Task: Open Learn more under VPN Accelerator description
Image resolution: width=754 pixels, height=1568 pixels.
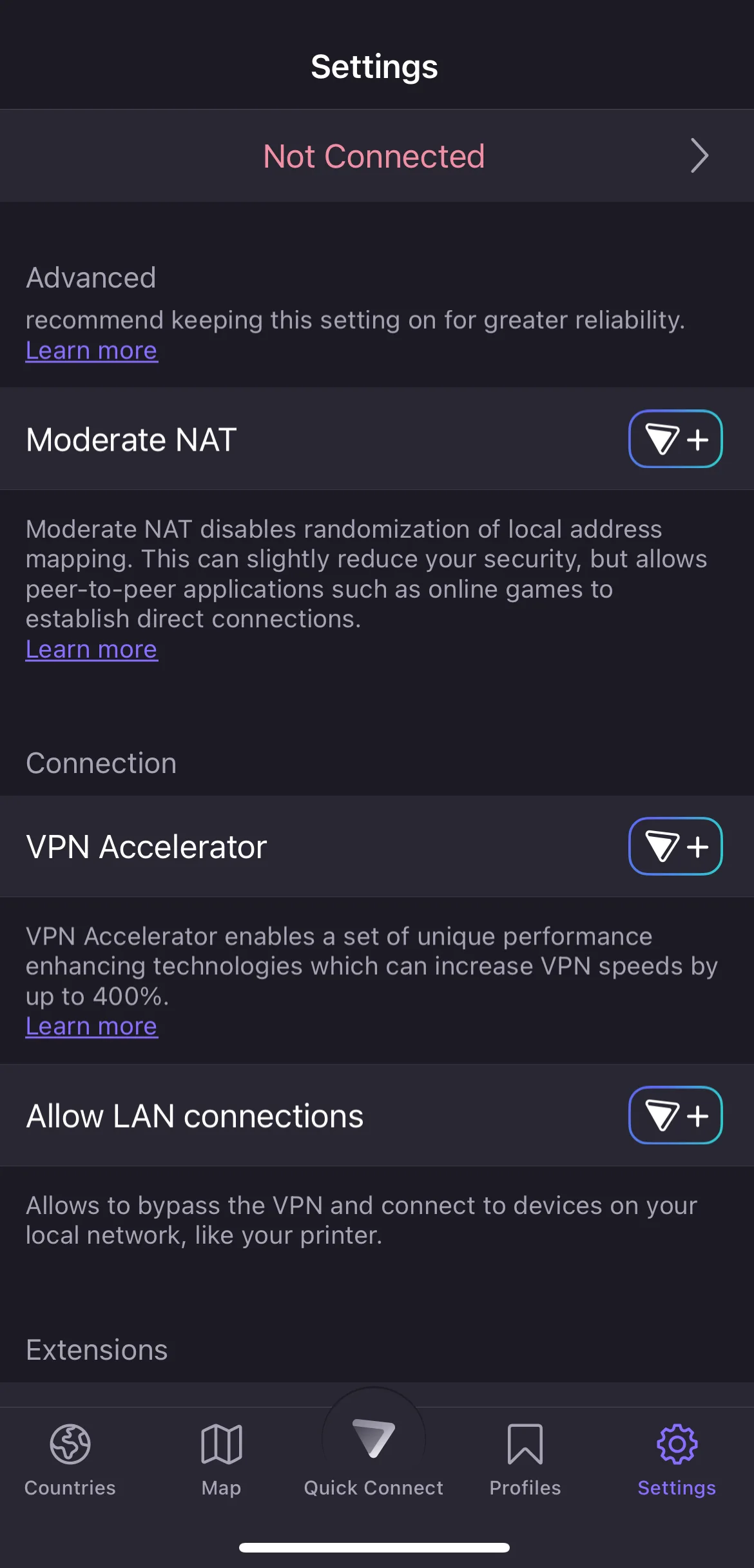Action: pos(91,1025)
